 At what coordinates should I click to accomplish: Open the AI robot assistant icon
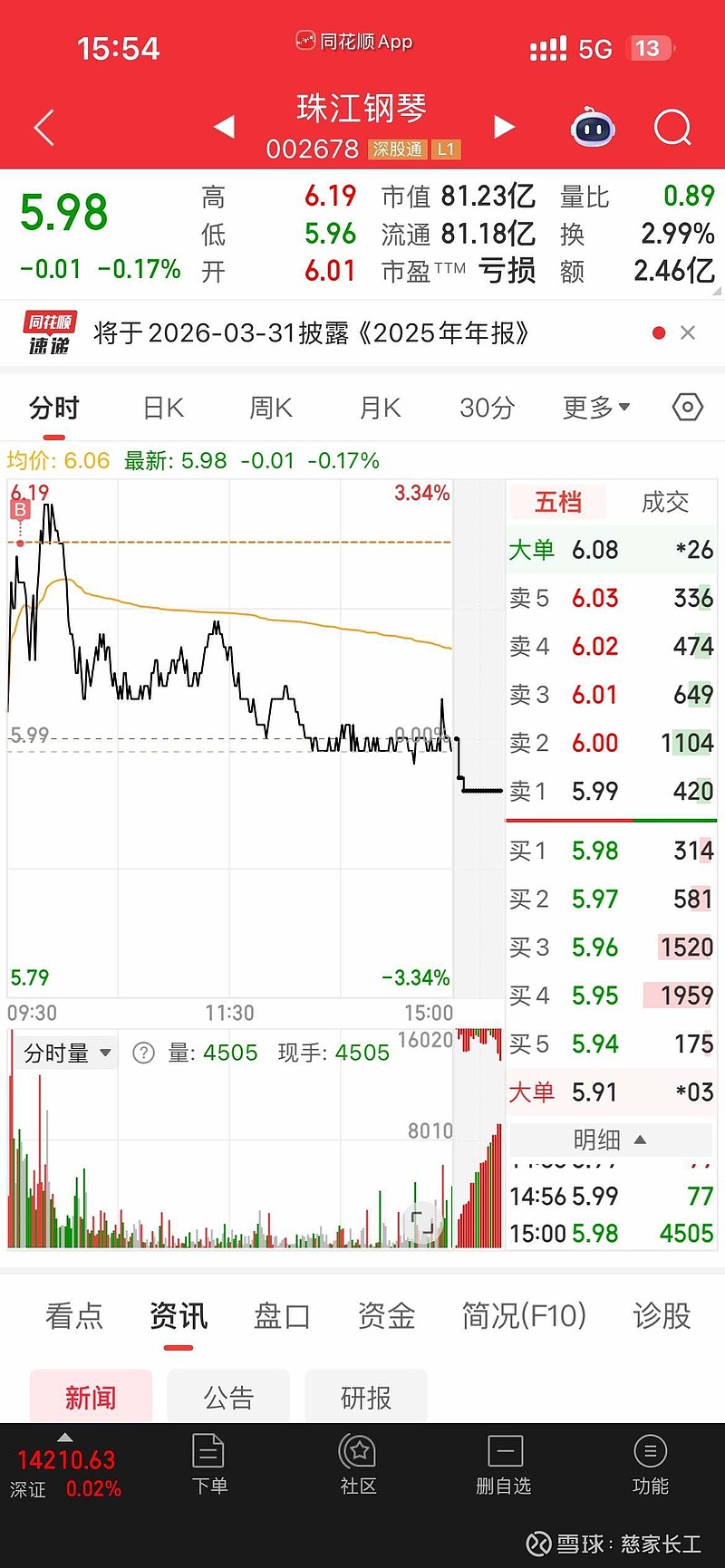[x=594, y=130]
